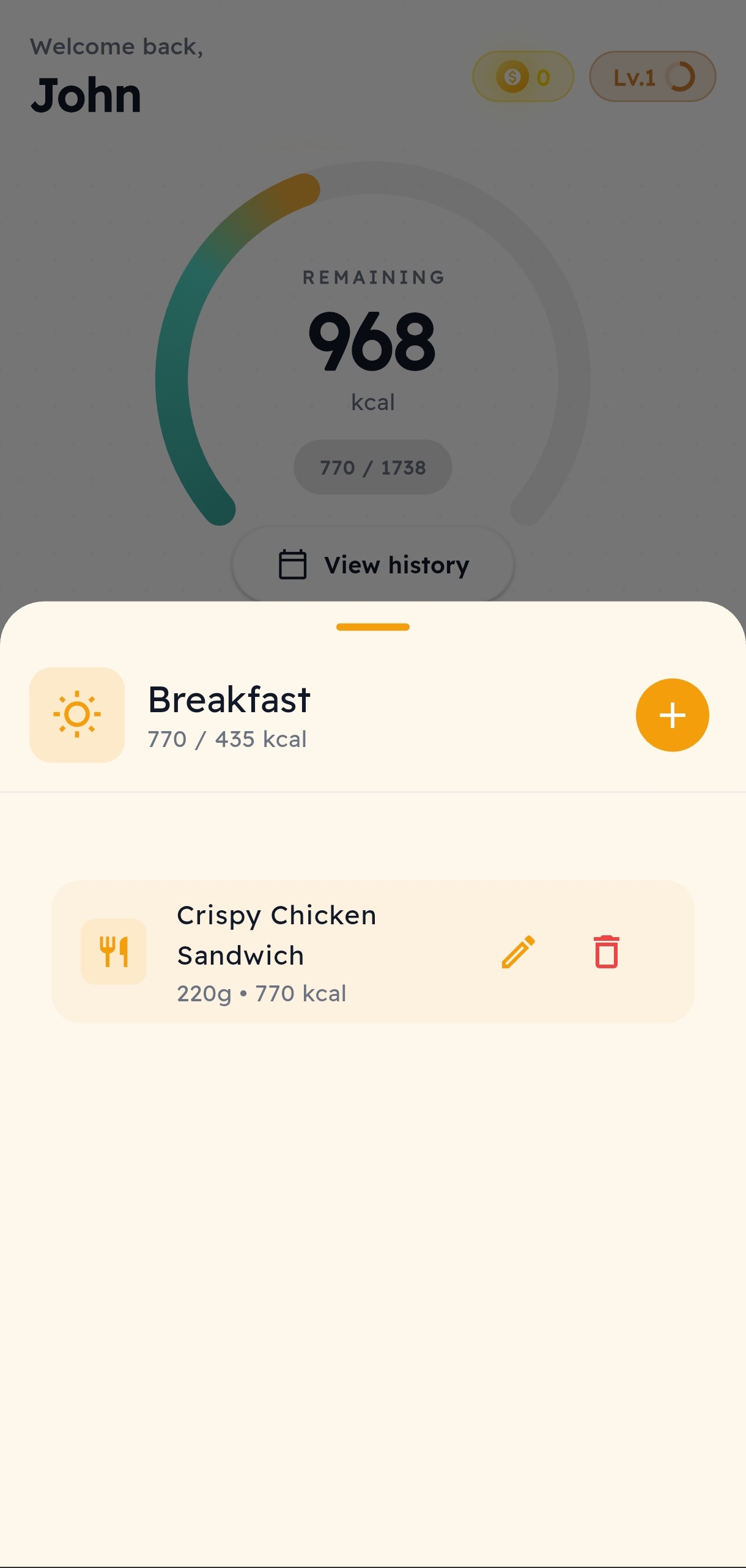Click the calendar icon in View history
Image resolution: width=746 pixels, height=1568 pixels.
[292, 564]
